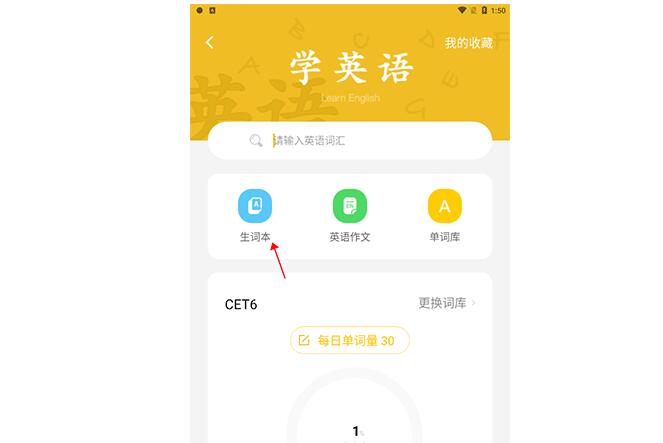Open 生词本 new words notebook
Viewport: 663px width, 443px height.
tap(255, 217)
